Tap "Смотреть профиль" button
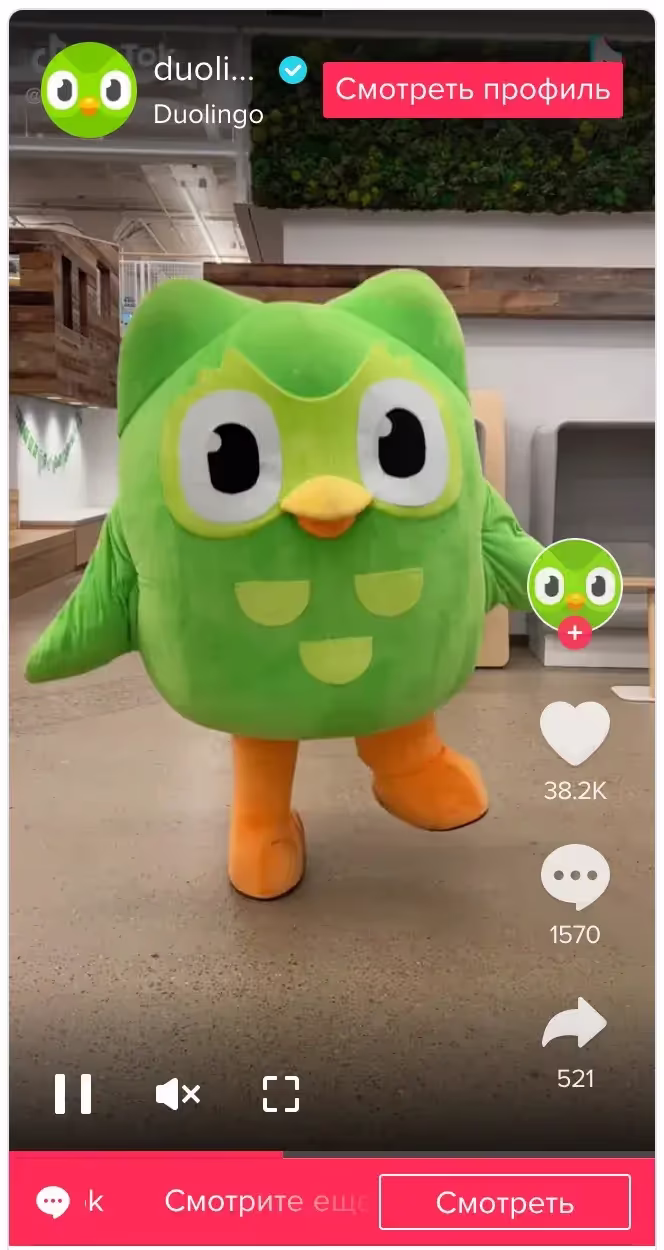This screenshot has width=664, height=1250. [472, 90]
